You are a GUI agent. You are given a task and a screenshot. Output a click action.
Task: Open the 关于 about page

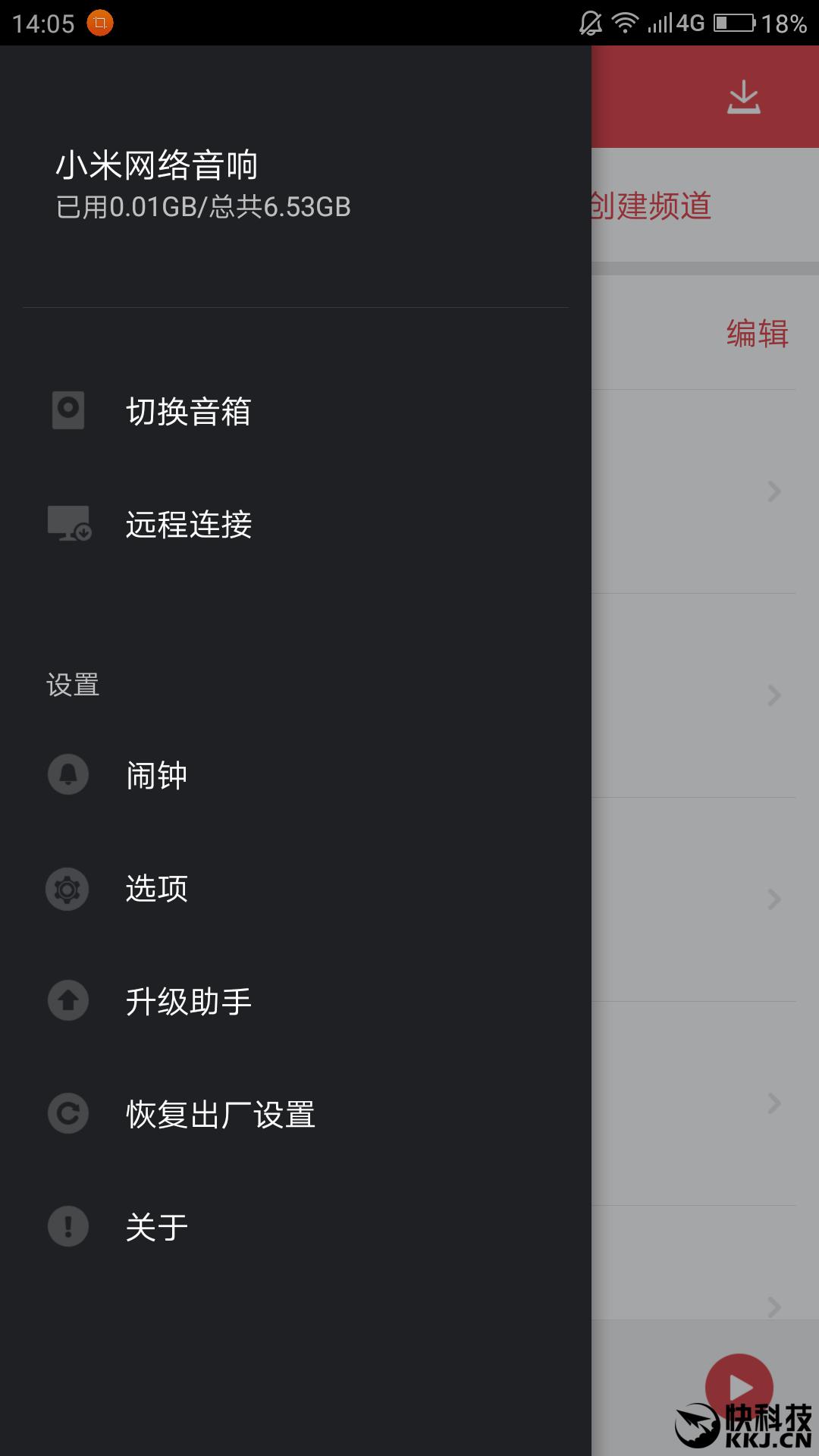(296, 1226)
